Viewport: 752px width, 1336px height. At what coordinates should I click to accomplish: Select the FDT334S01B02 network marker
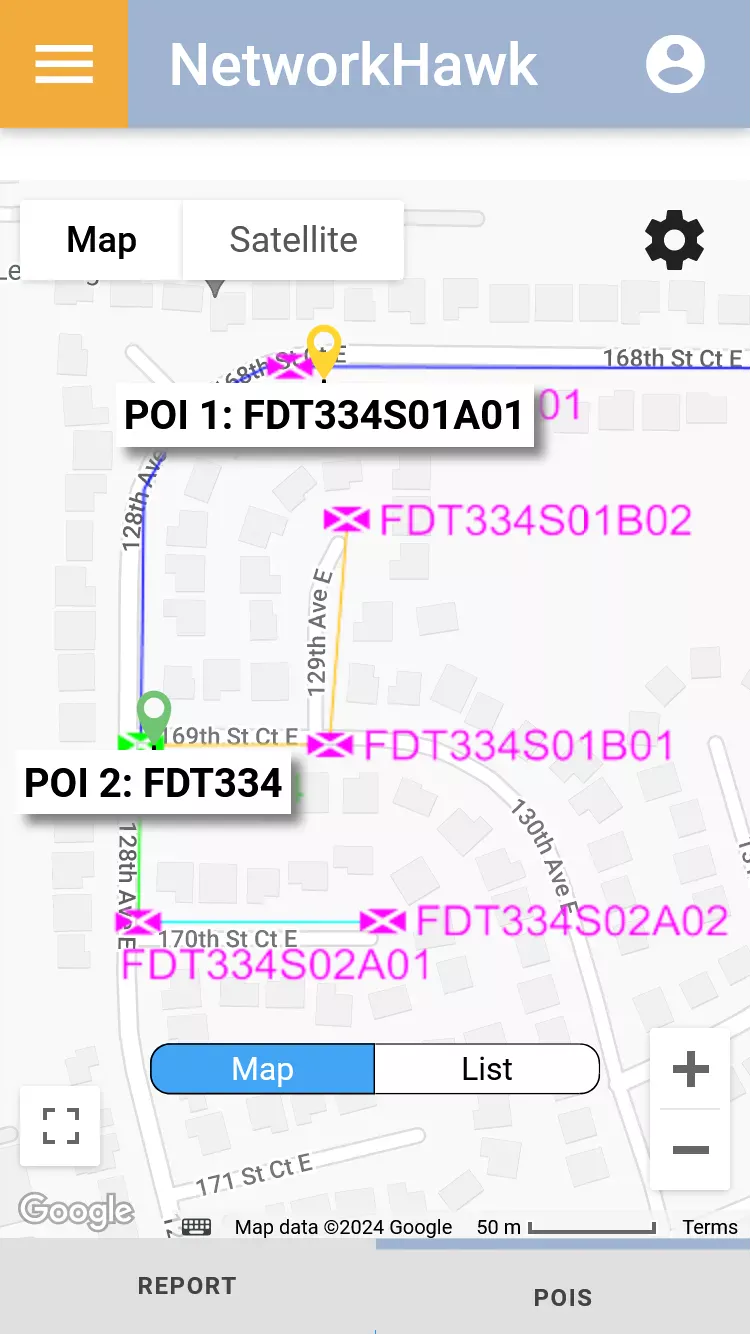[347, 519]
